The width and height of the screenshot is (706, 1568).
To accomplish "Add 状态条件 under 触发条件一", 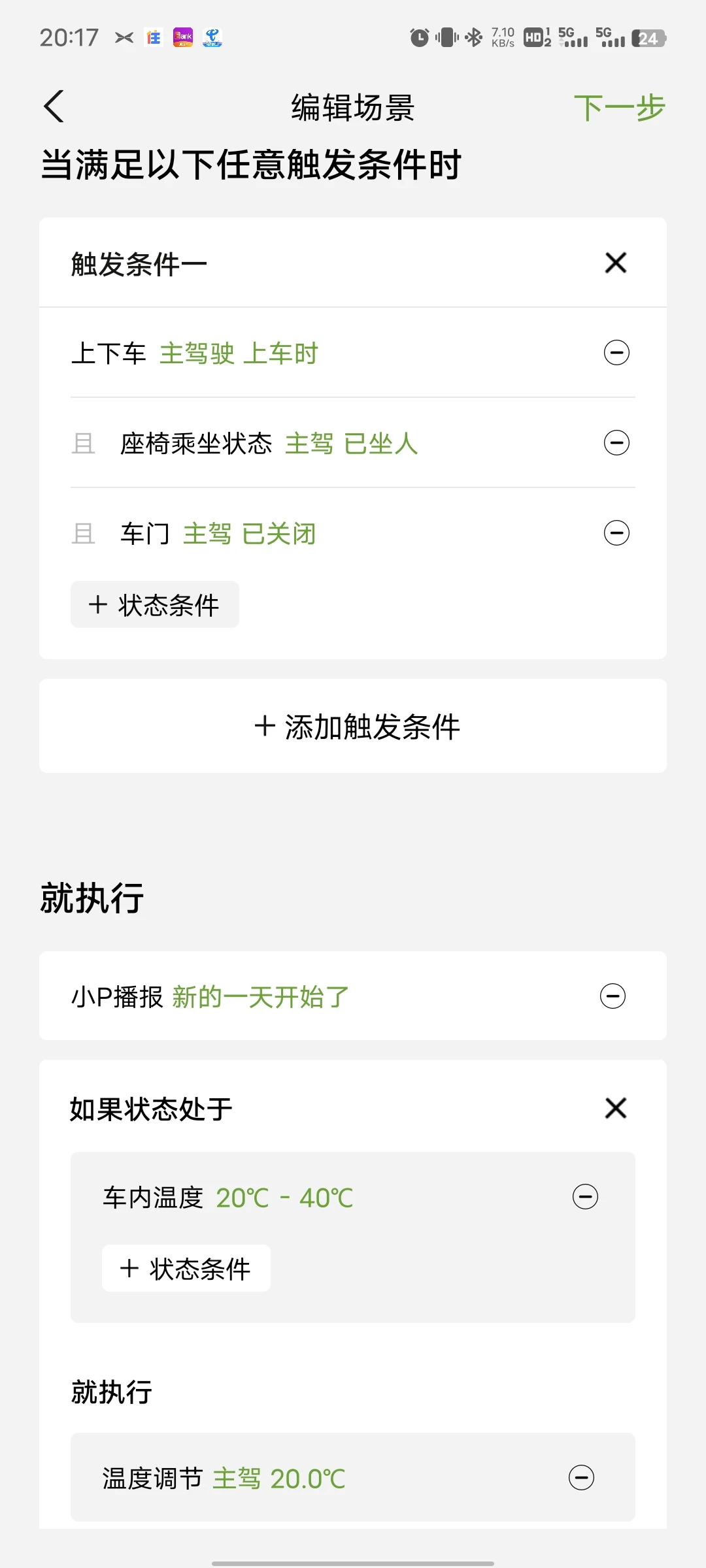I will 155,605.
